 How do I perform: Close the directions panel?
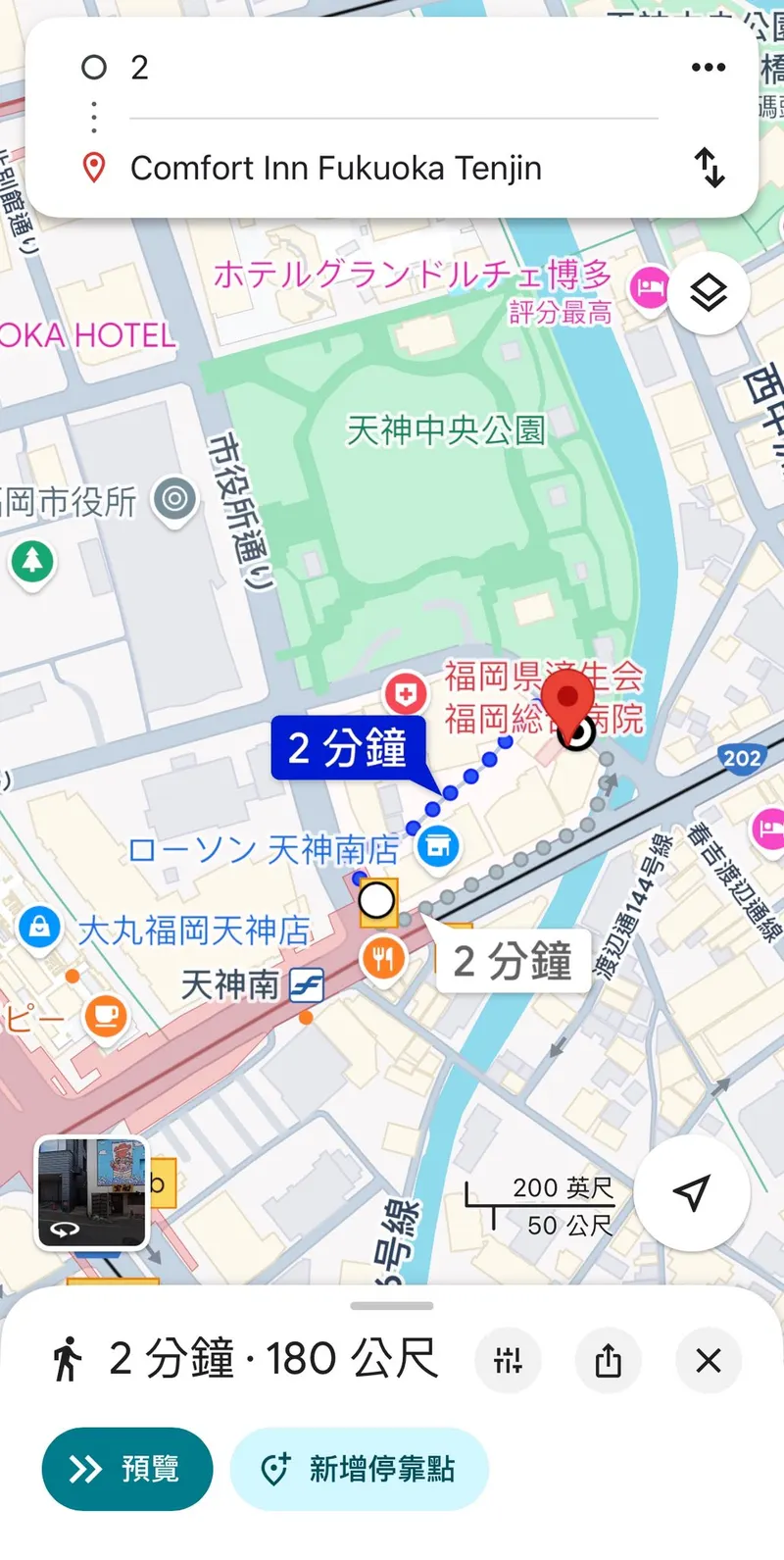708,1361
